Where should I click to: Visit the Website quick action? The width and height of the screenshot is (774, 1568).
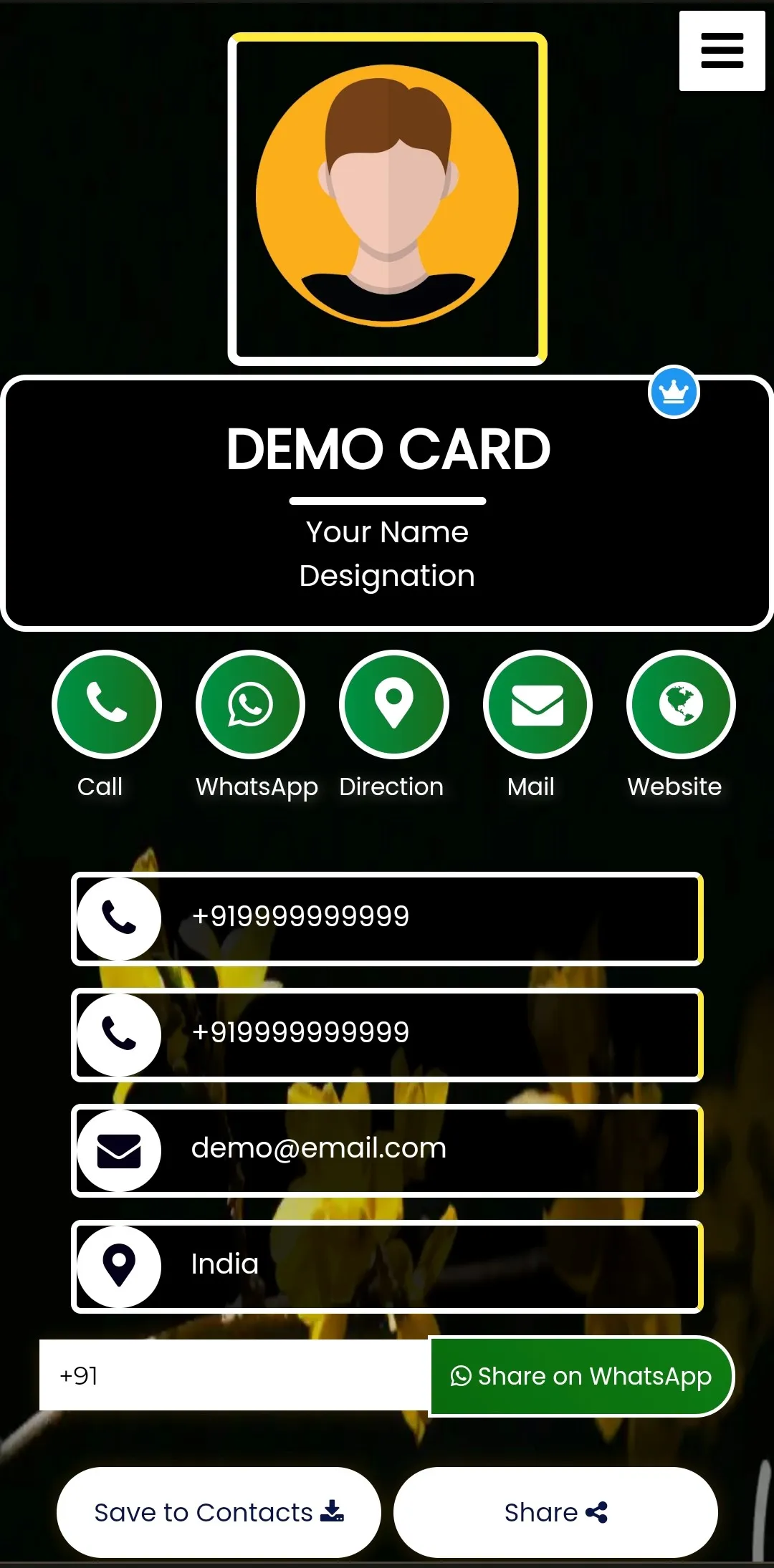(681, 704)
